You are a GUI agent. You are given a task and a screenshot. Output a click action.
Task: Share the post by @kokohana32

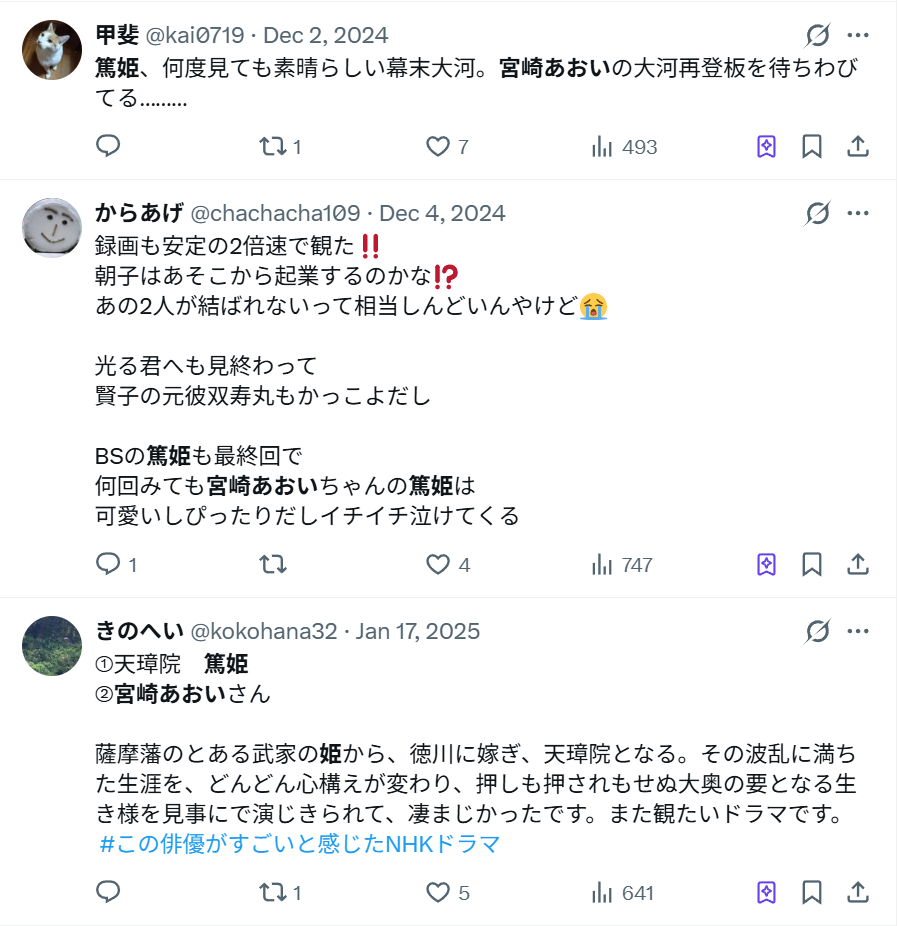coord(858,892)
